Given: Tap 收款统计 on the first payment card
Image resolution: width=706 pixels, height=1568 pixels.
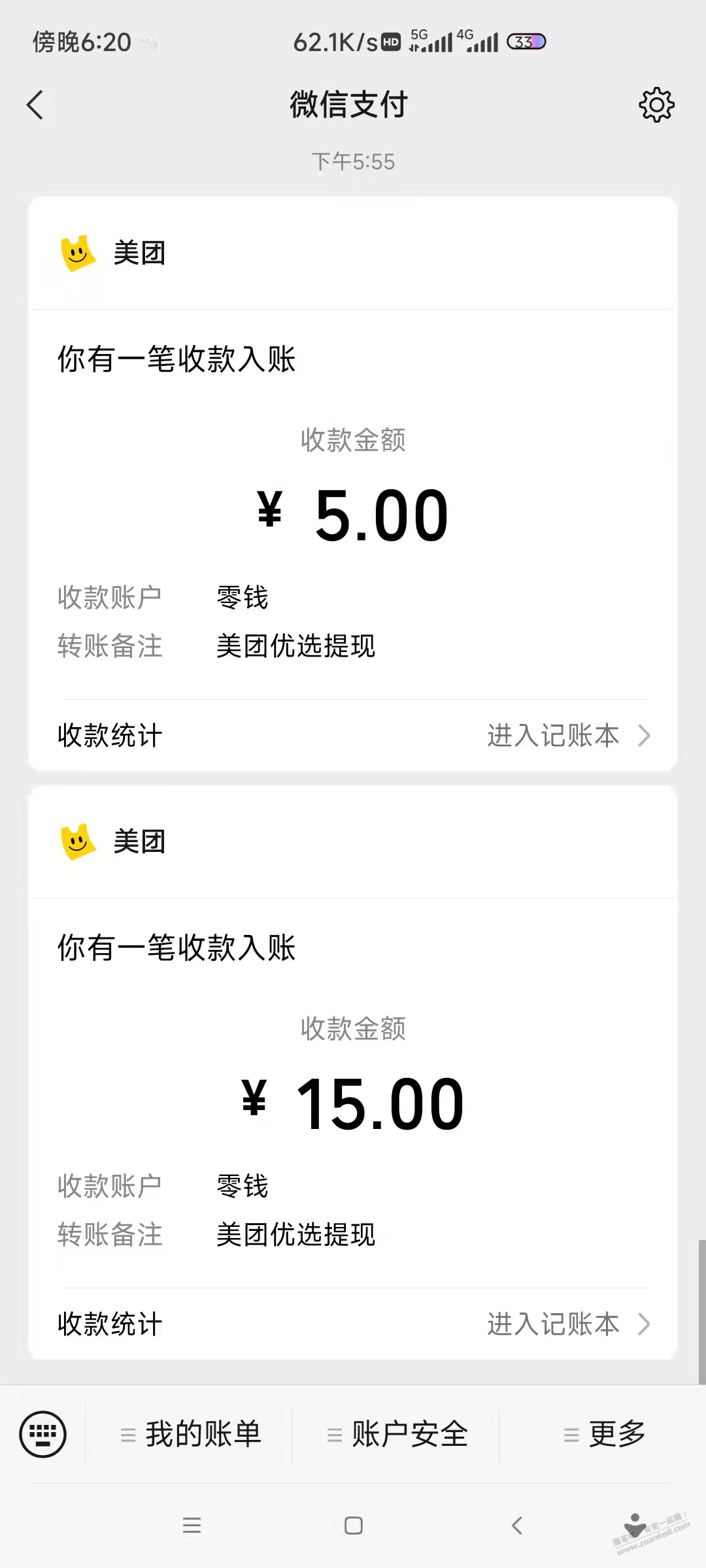Looking at the screenshot, I should coord(109,735).
